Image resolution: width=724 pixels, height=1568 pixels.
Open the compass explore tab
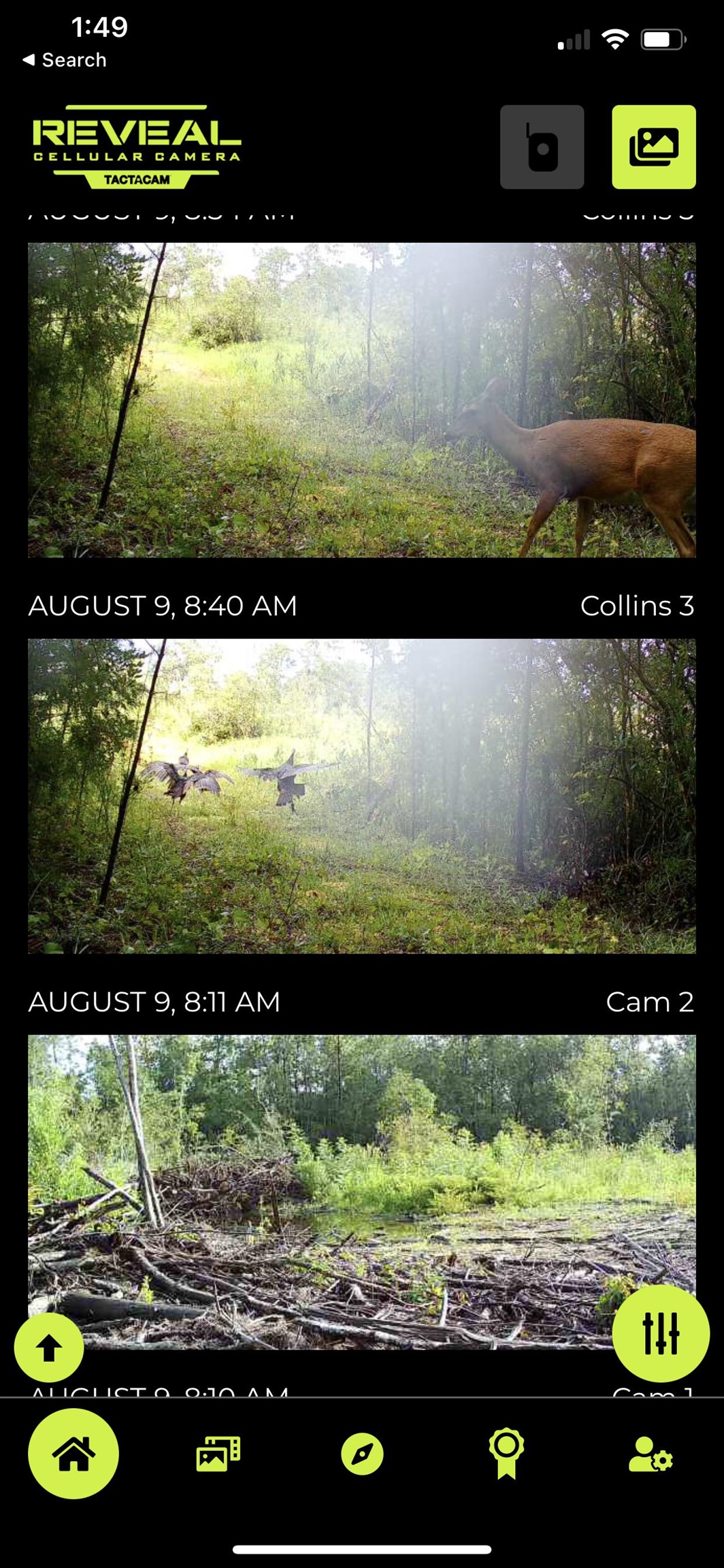[362, 1454]
